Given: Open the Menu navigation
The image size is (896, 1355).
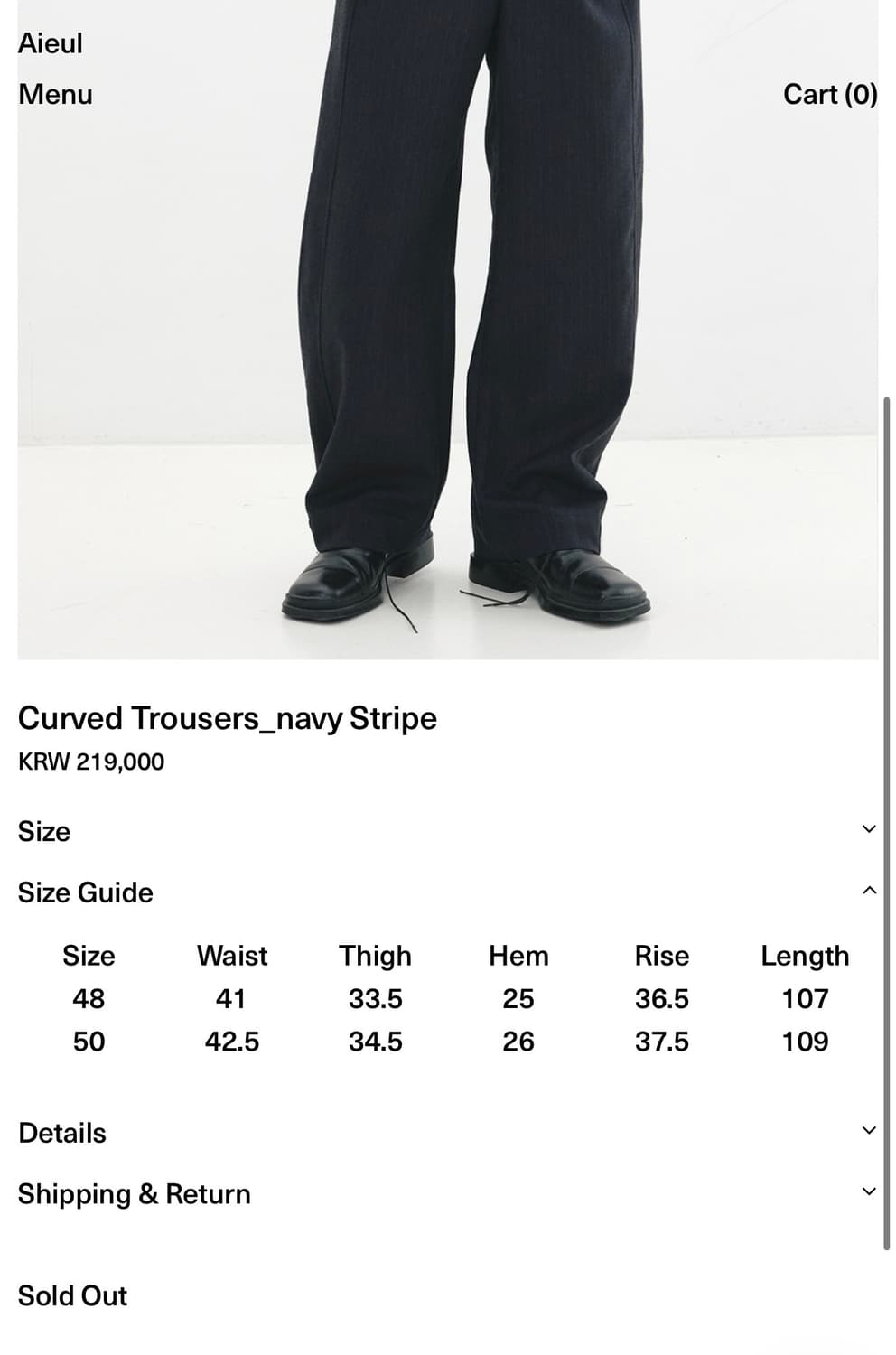Looking at the screenshot, I should [x=54, y=94].
